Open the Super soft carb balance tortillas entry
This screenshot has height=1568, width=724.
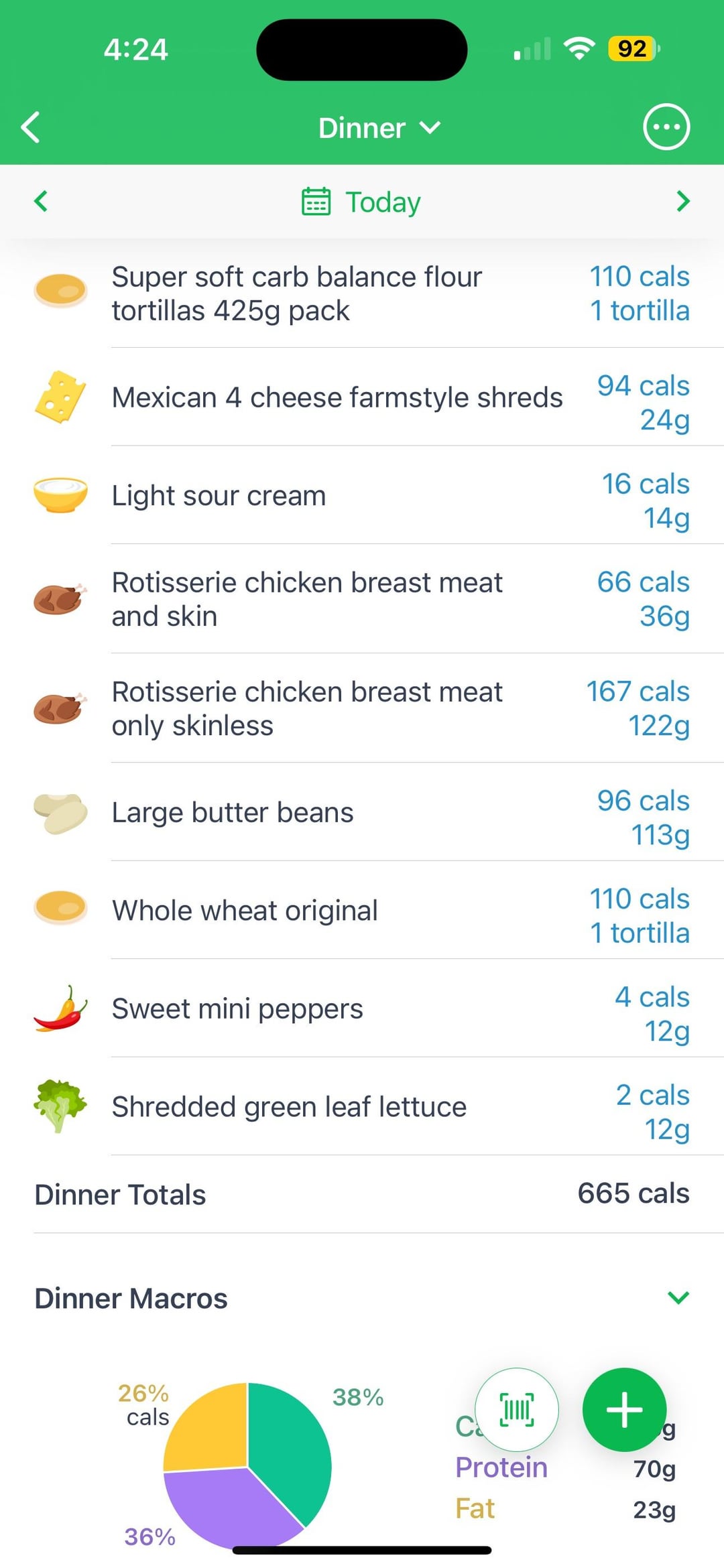[362, 293]
